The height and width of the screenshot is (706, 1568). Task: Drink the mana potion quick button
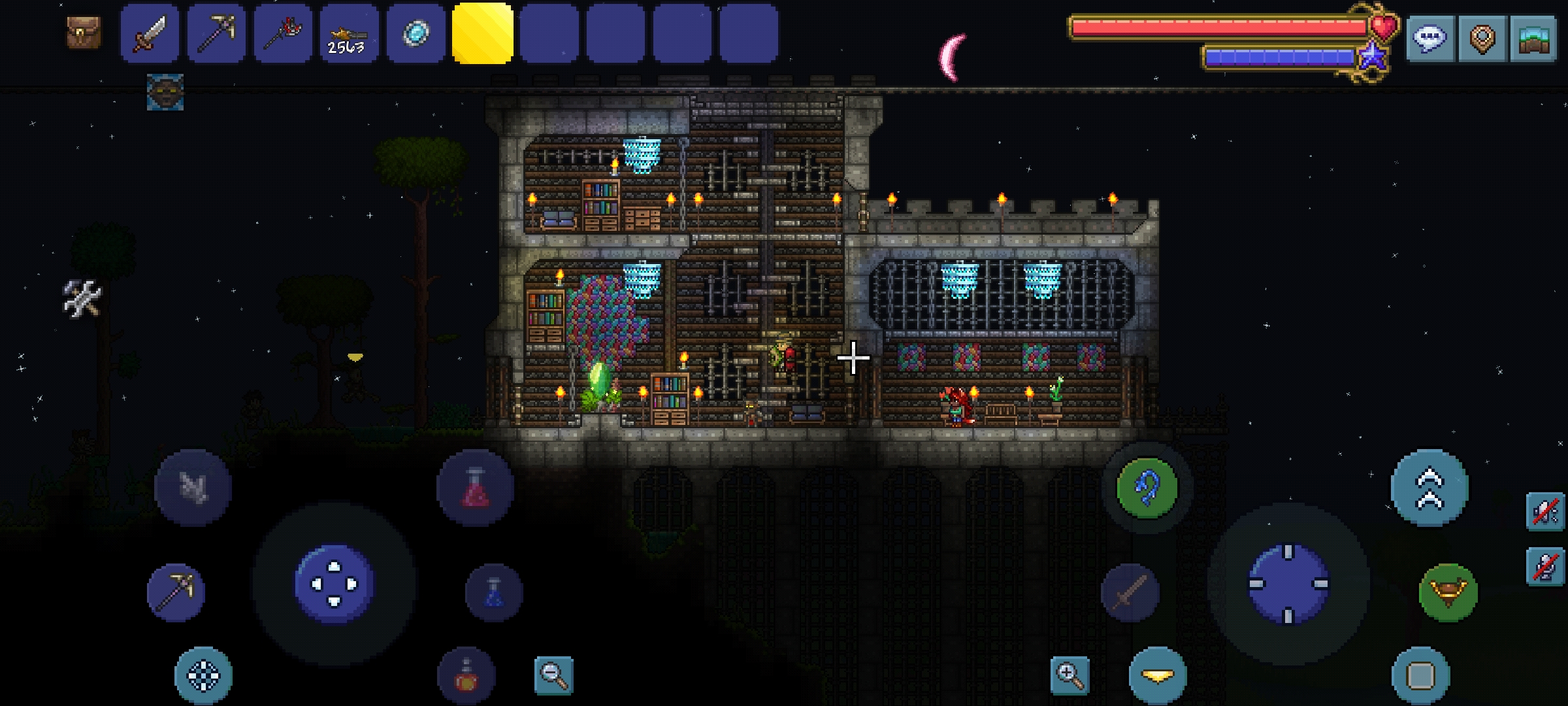coord(494,592)
